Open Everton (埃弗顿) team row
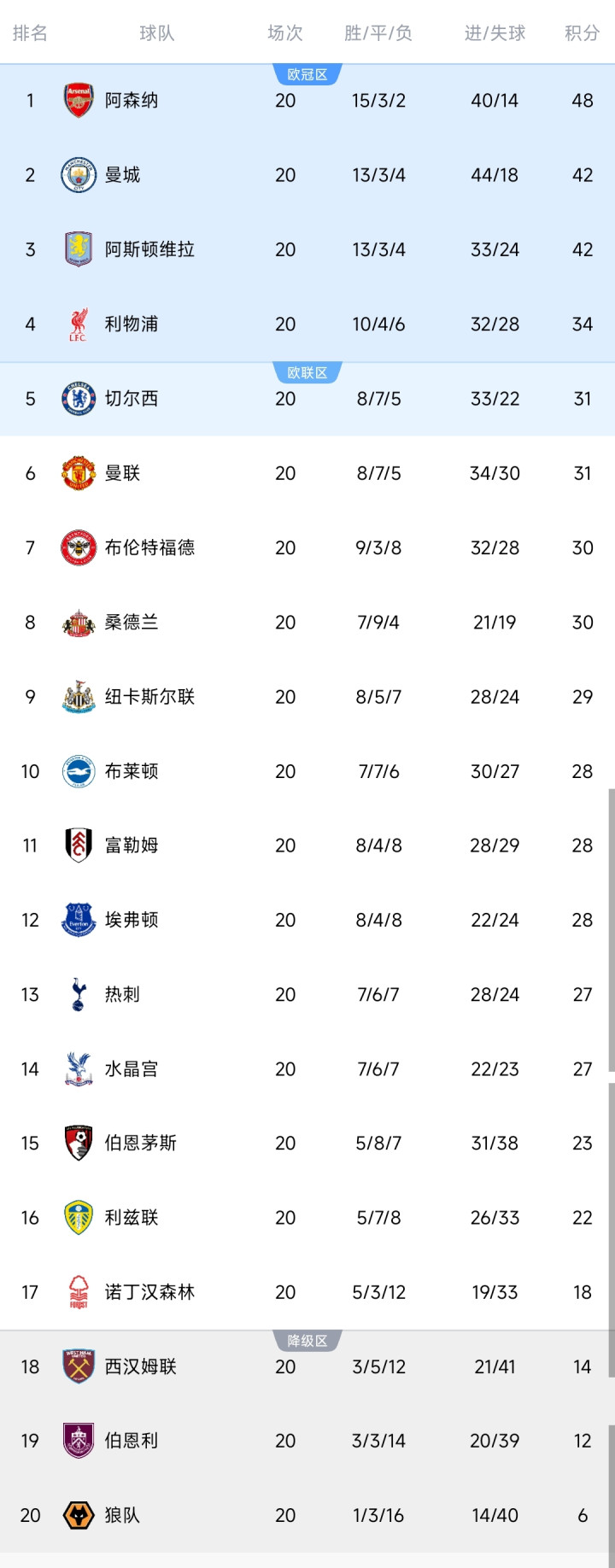This screenshot has height=1568, width=615. point(132,920)
